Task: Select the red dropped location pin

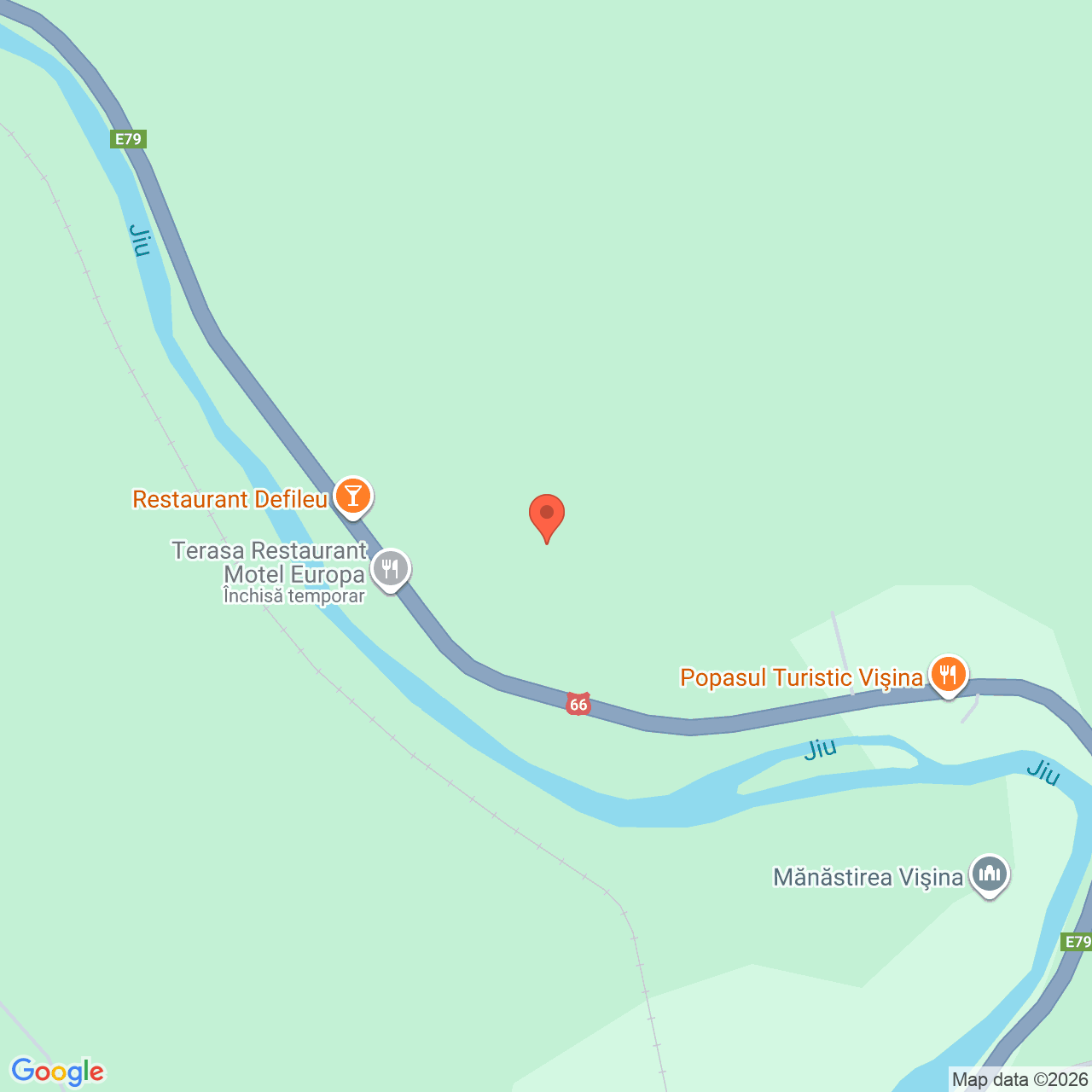Action: (547, 515)
